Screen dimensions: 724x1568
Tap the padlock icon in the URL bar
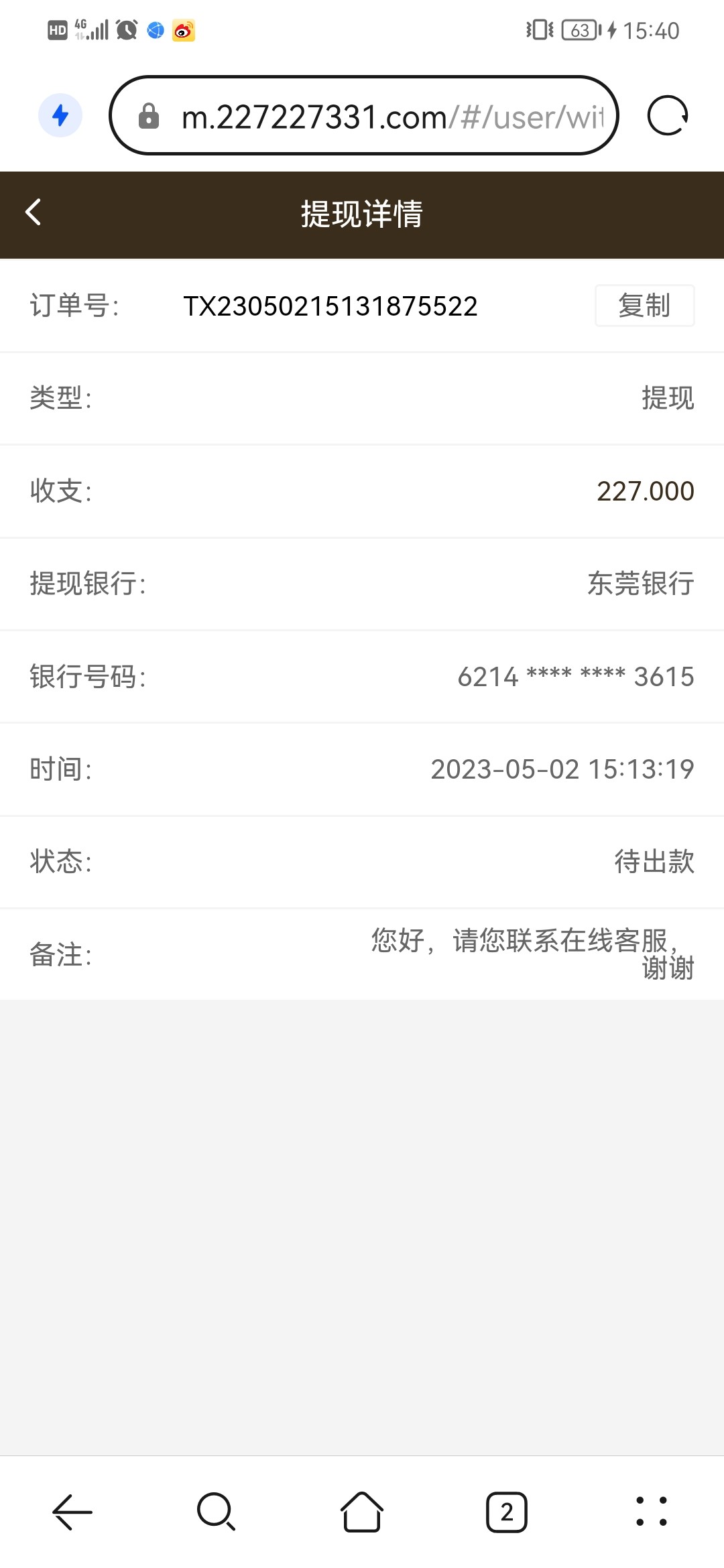pyautogui.click(x=149, y=115)
